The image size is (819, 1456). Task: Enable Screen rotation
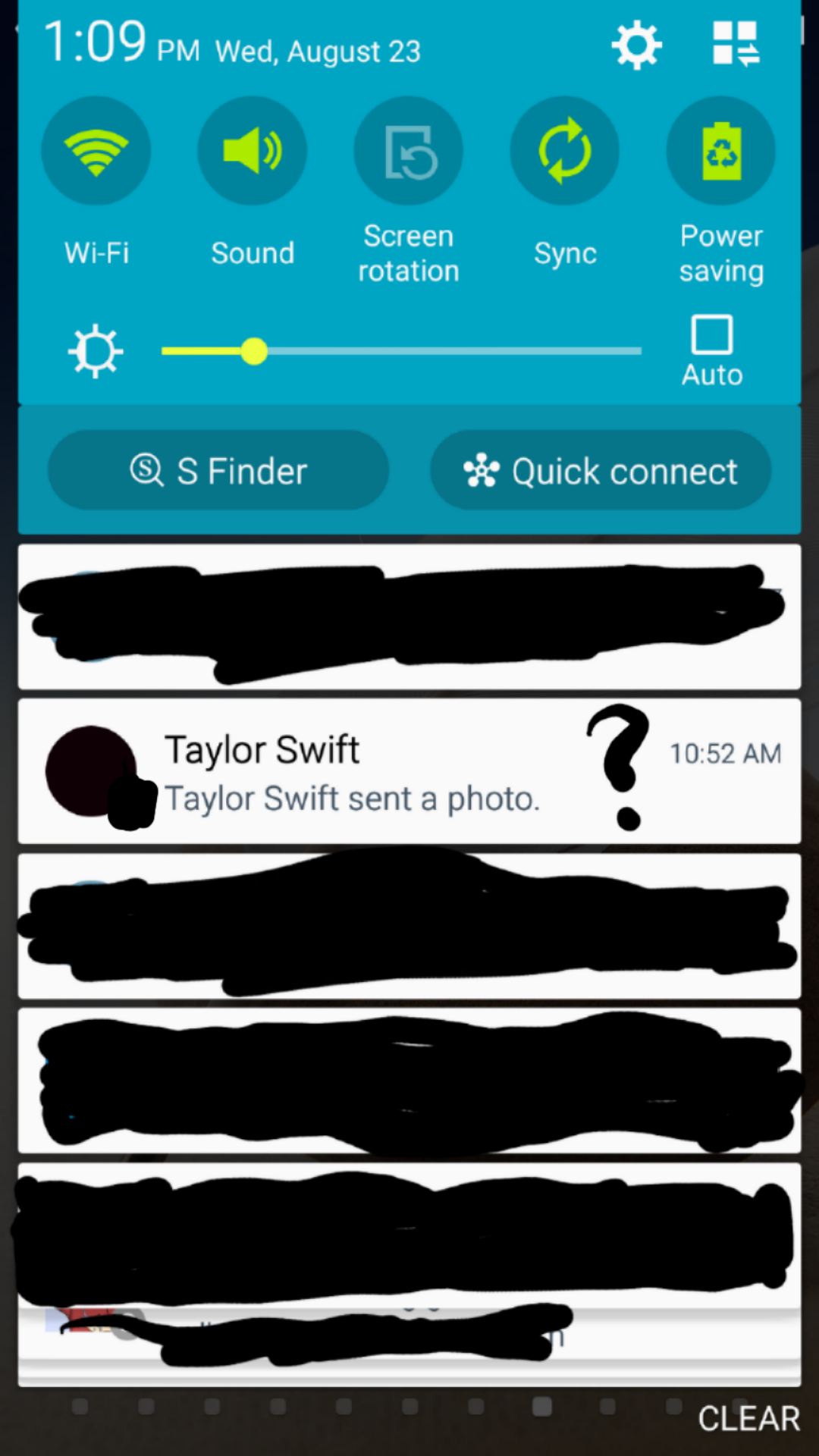409,152
